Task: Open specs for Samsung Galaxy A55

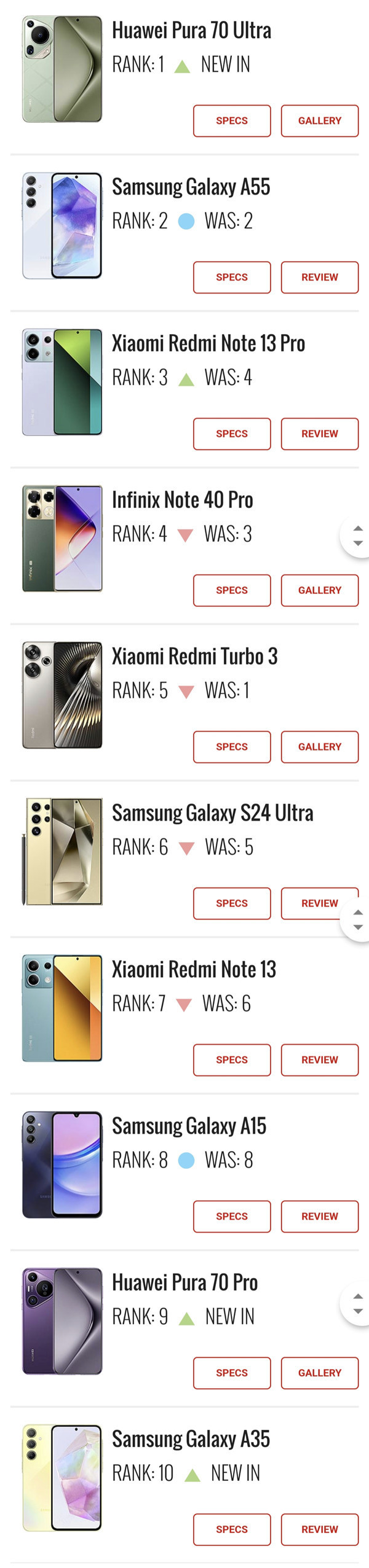Action: pos(232,277)
